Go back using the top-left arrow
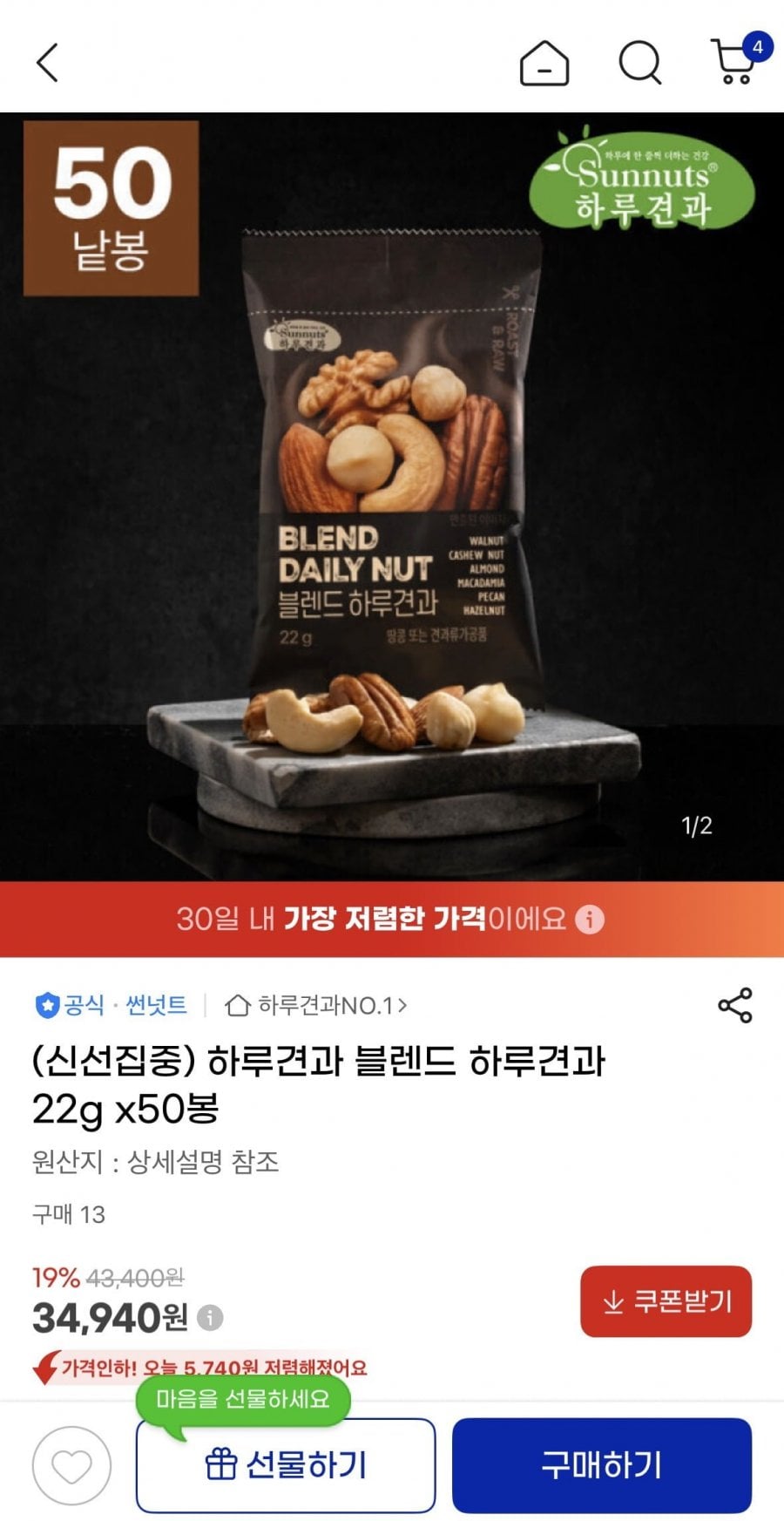 pos(48,63)
